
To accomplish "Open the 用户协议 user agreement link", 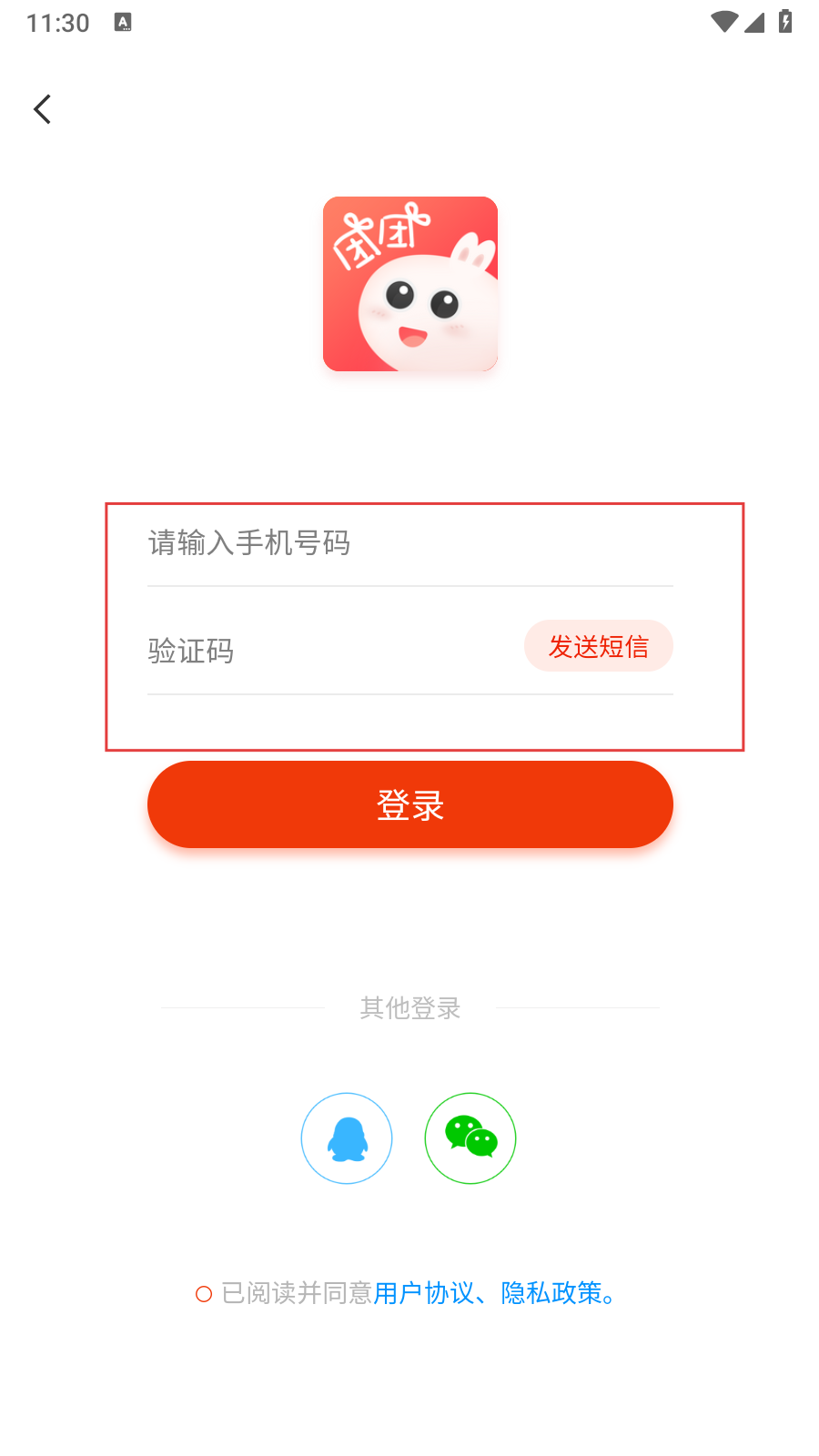I will [x=423, y=1293].
